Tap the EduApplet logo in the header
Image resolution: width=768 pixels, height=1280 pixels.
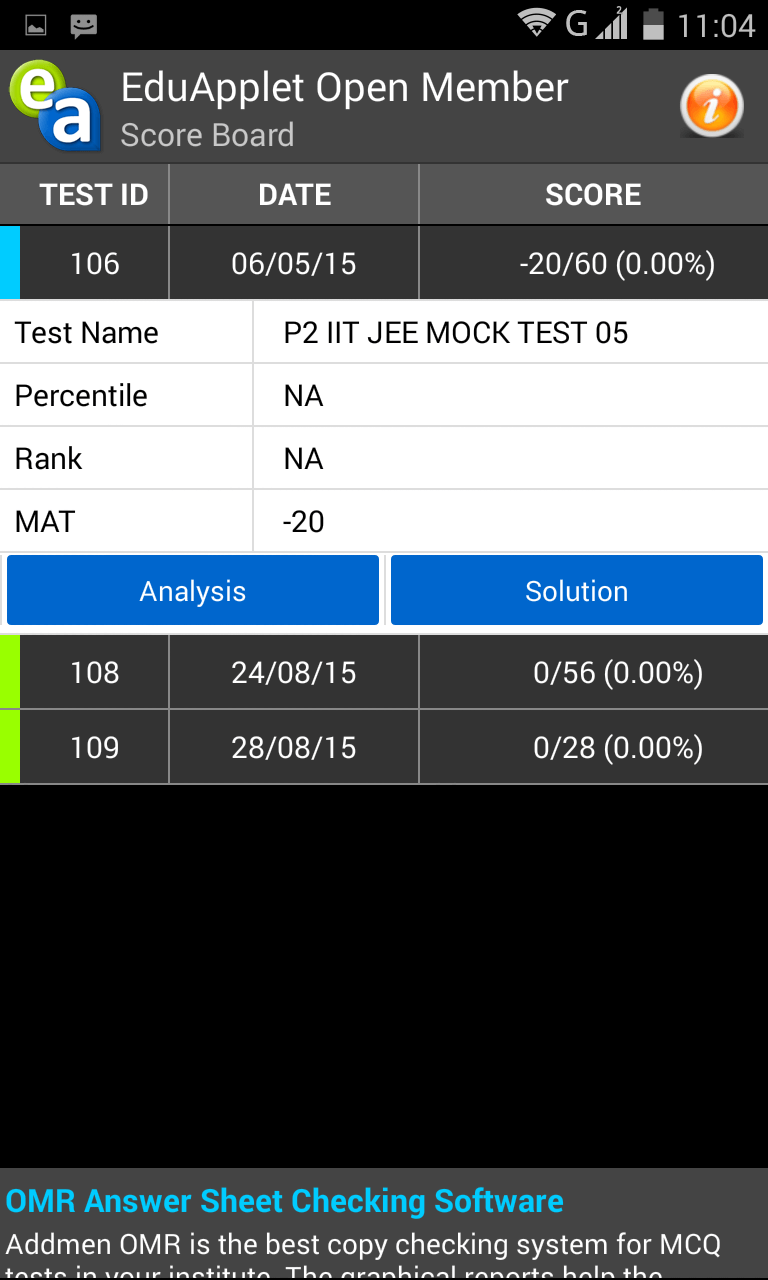(x=56, y=106)
